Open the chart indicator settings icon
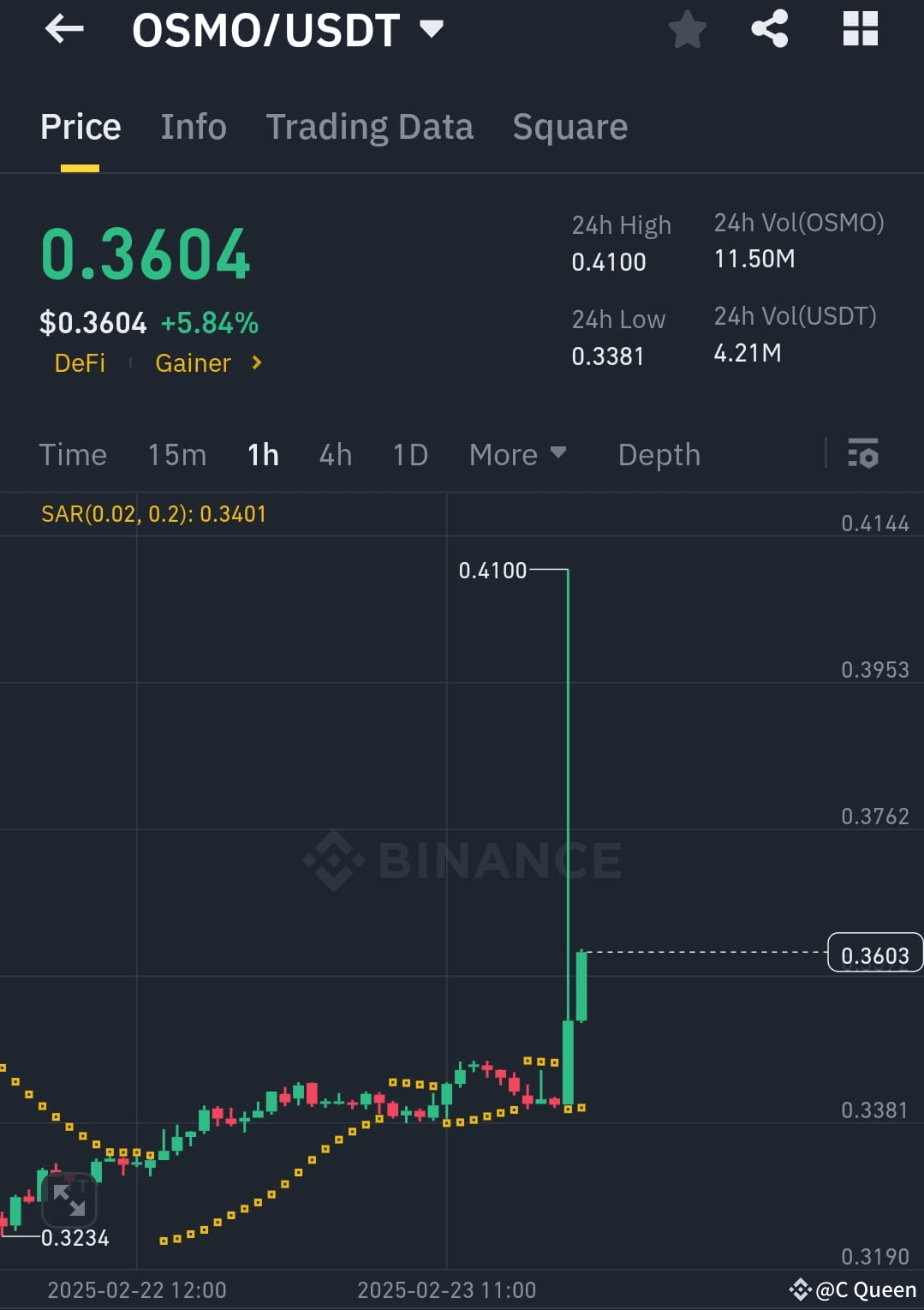The height and width of the screenshot is (1310, 924). click(x=863, y=455)
